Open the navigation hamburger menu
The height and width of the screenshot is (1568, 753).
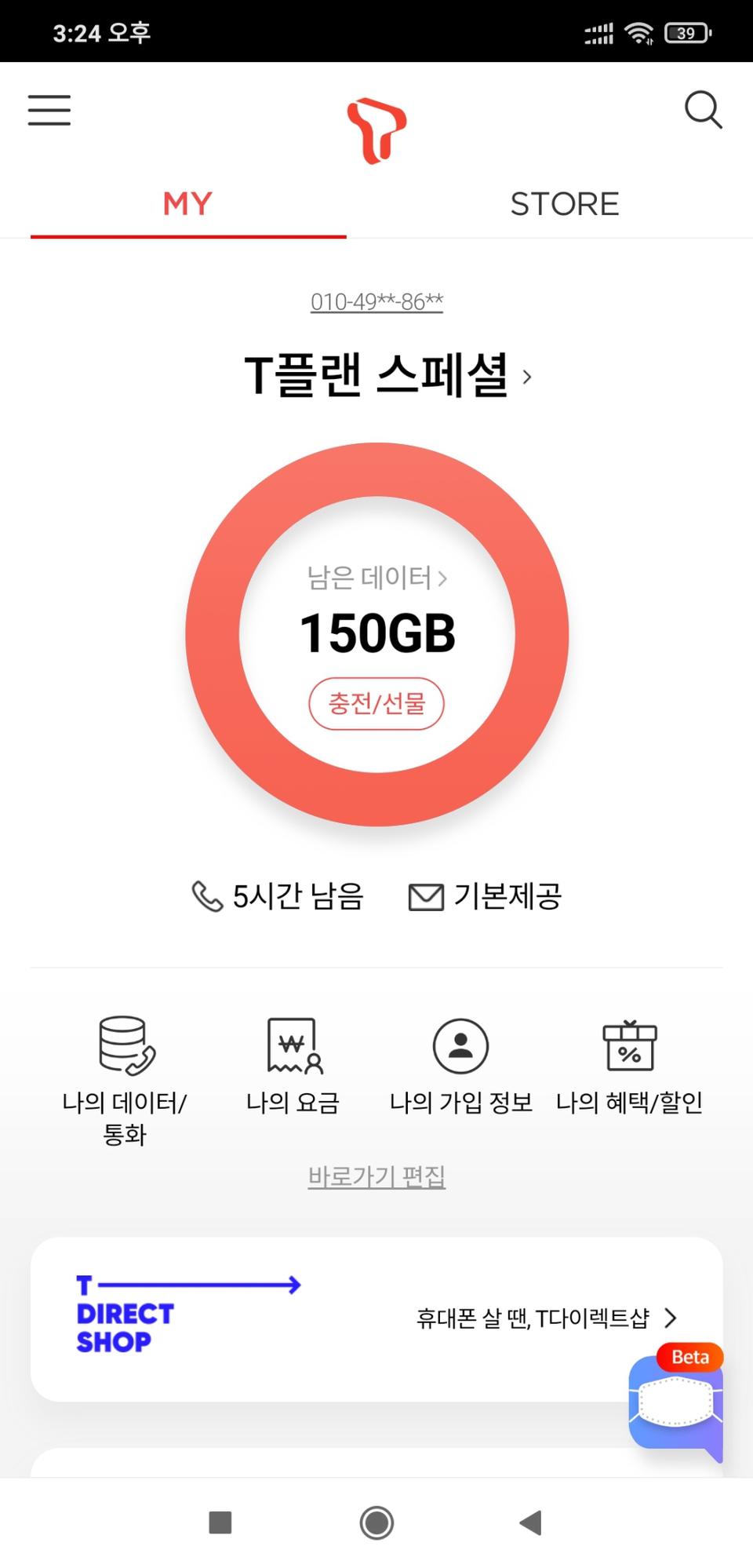point(49,111)
